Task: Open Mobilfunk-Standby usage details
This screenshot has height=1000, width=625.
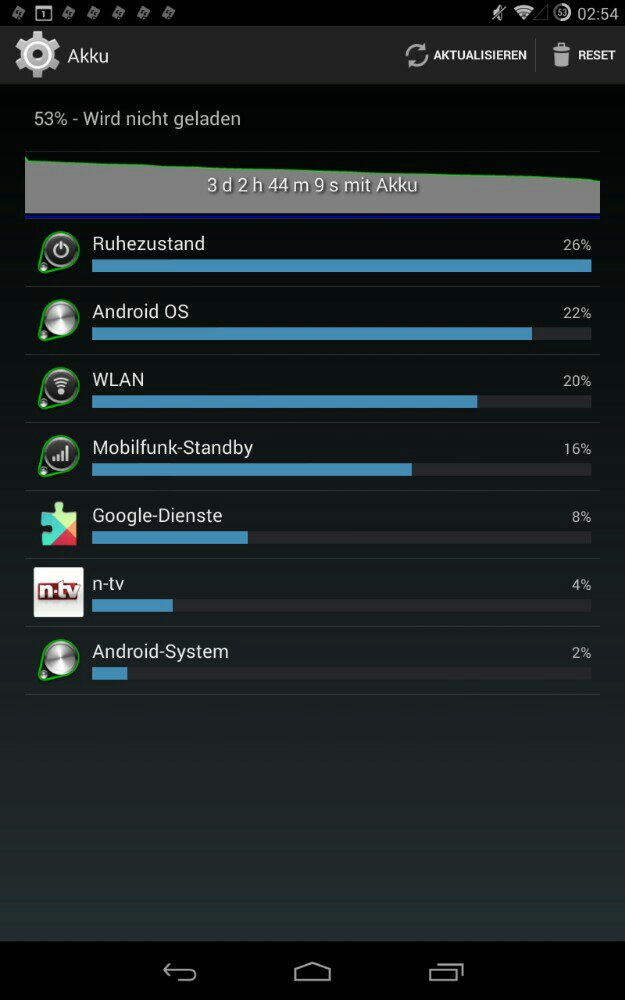Action: (312, 457)
